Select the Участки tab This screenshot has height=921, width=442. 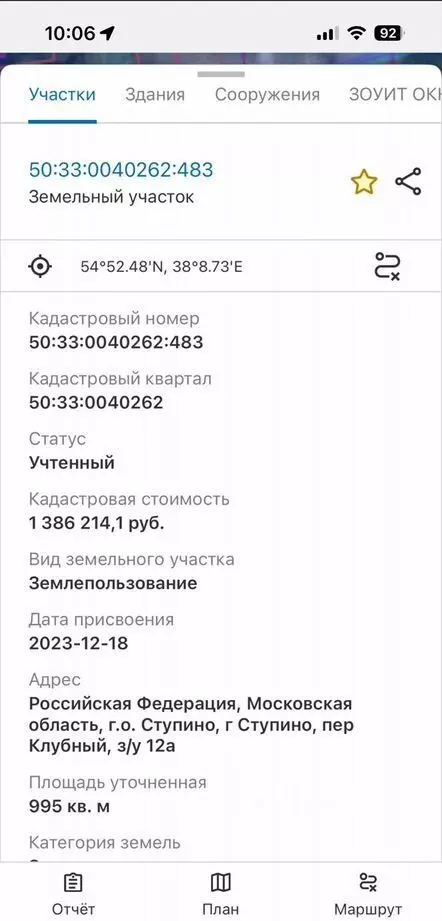62,95
